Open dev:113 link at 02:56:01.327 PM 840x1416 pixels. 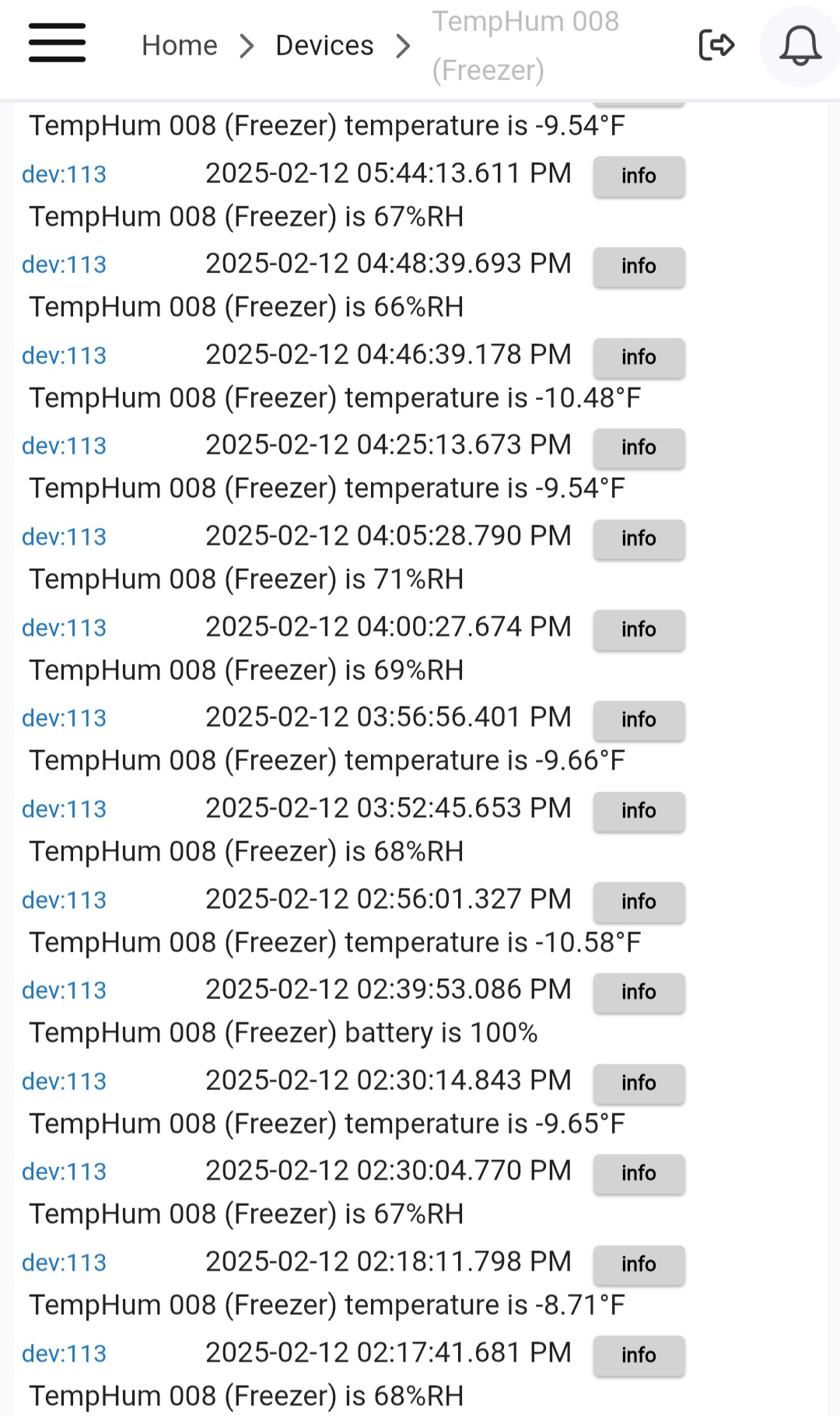[64, 900]
